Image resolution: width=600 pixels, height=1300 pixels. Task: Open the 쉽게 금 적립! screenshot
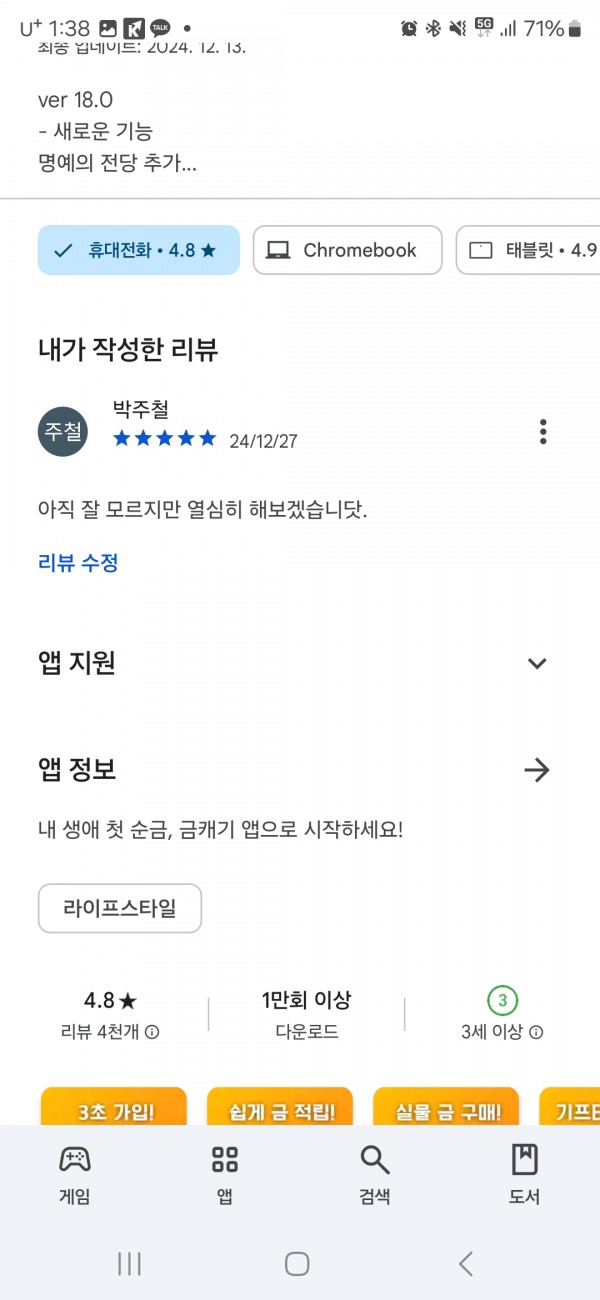280,1107
